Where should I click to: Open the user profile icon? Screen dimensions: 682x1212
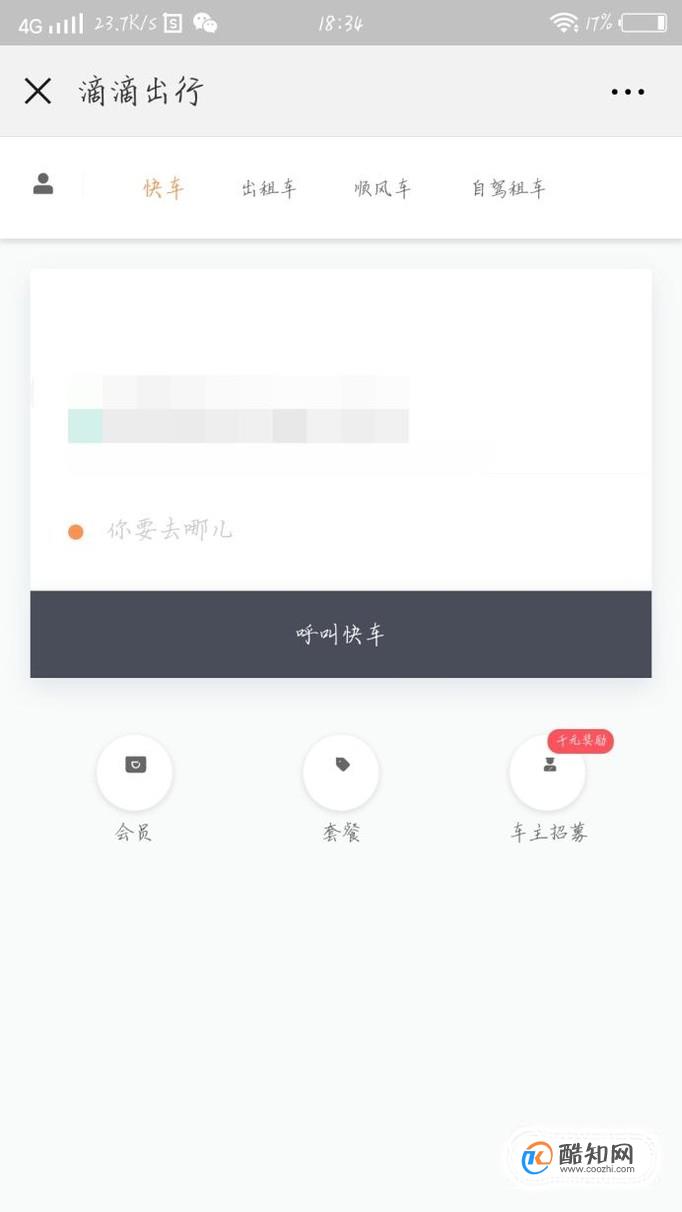43,185
